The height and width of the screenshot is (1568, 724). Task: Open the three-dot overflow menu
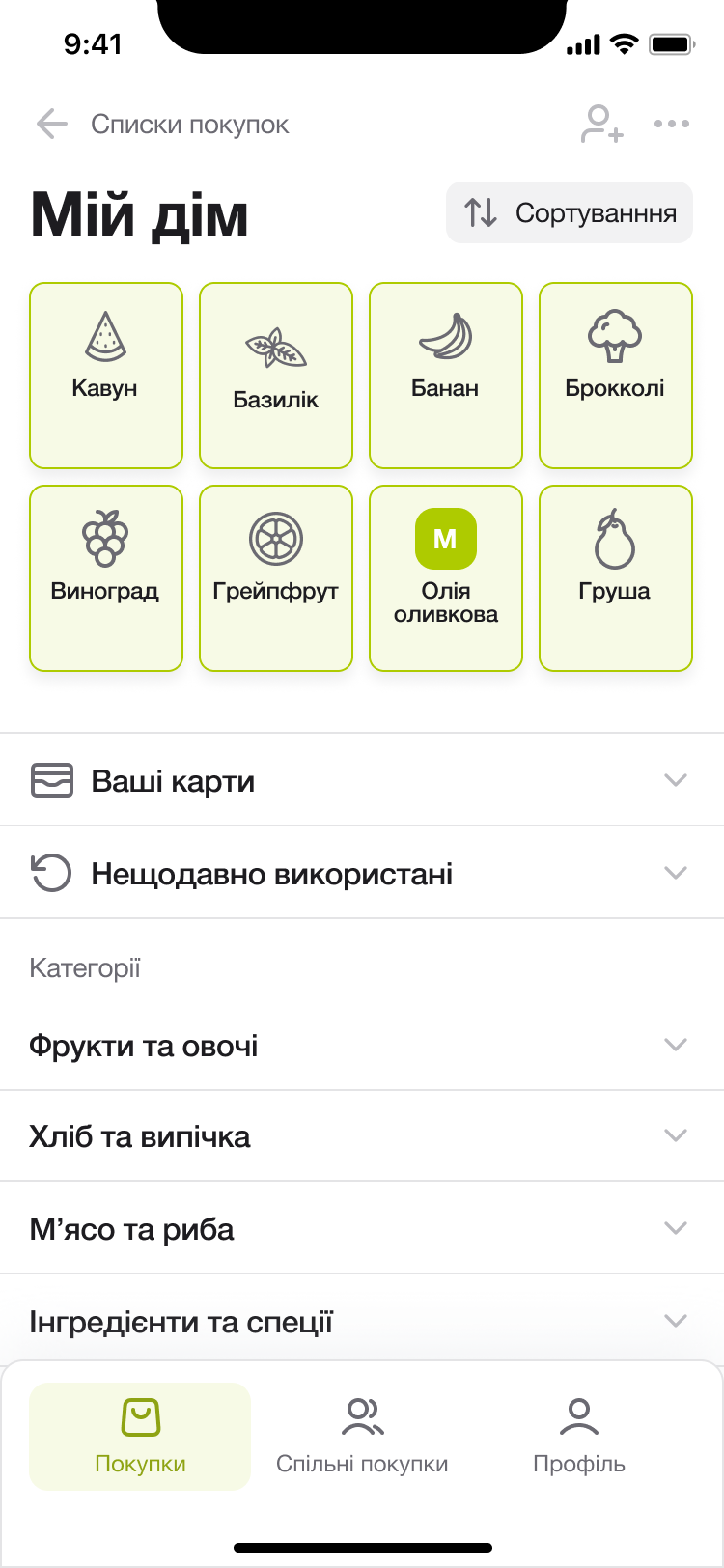pos(672,125)
